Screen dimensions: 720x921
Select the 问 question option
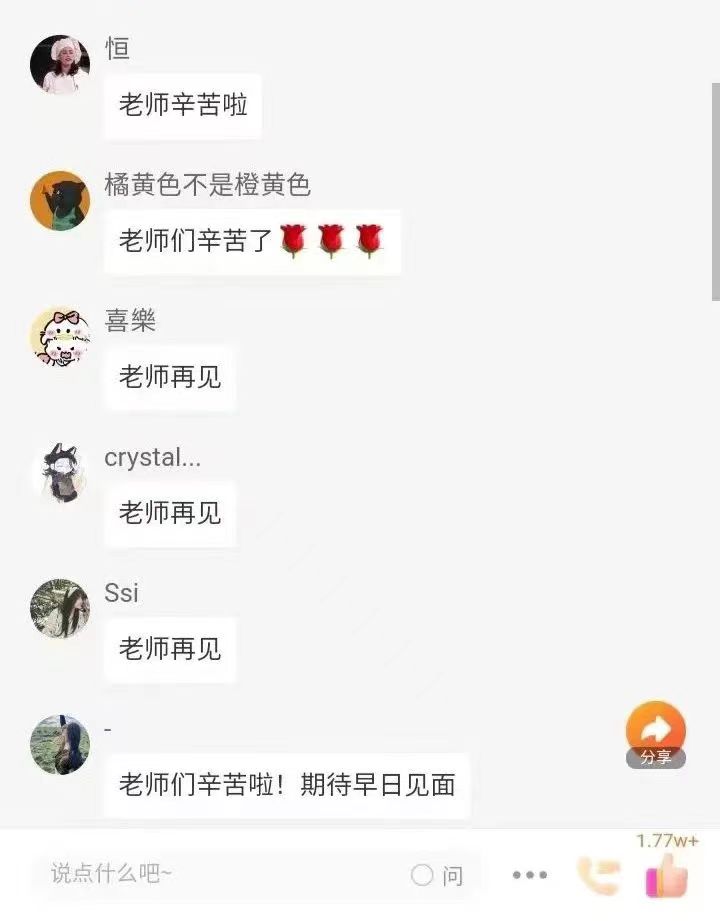coord(438,875)
